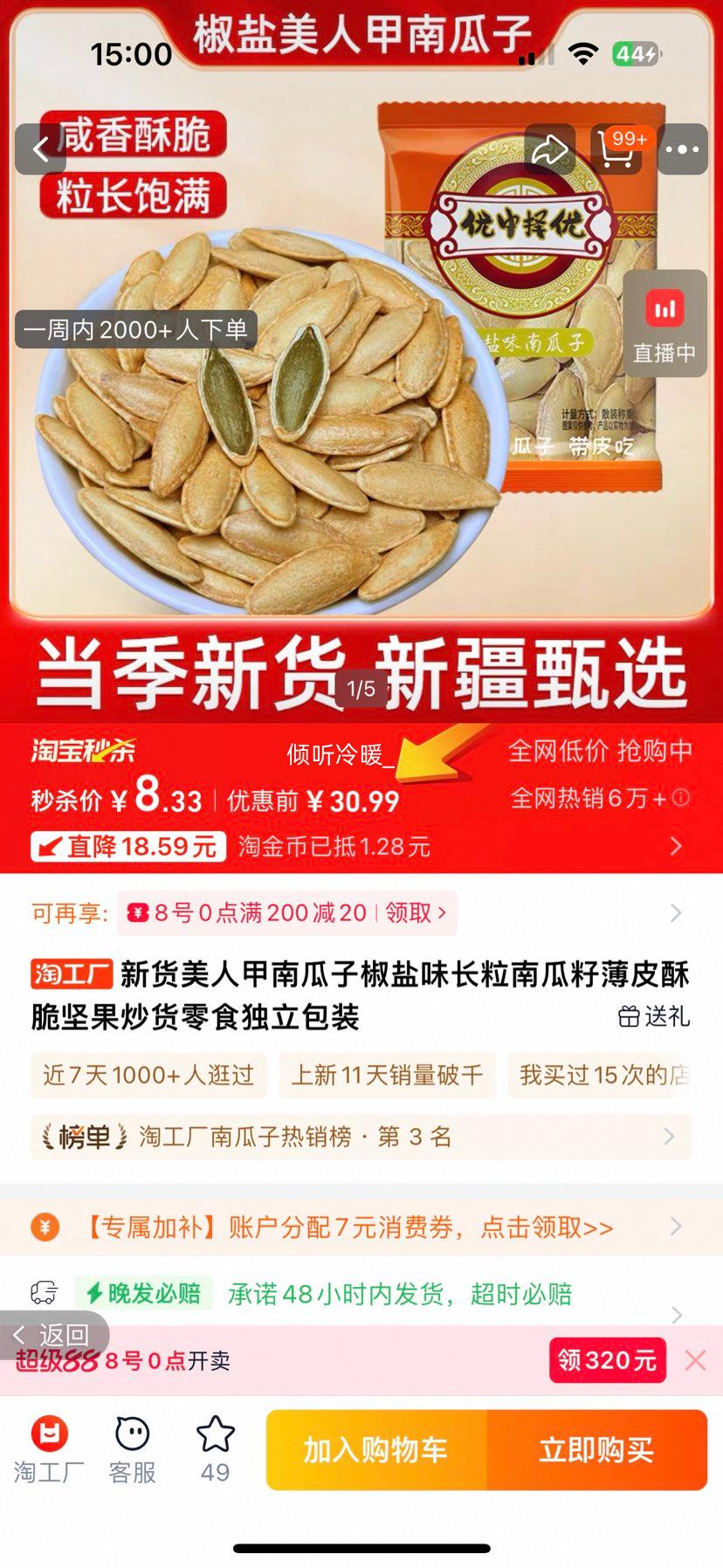Share this pumpkin seed product
The height and width of the screenshot is (1568, 723).
[x=550, y=149]
